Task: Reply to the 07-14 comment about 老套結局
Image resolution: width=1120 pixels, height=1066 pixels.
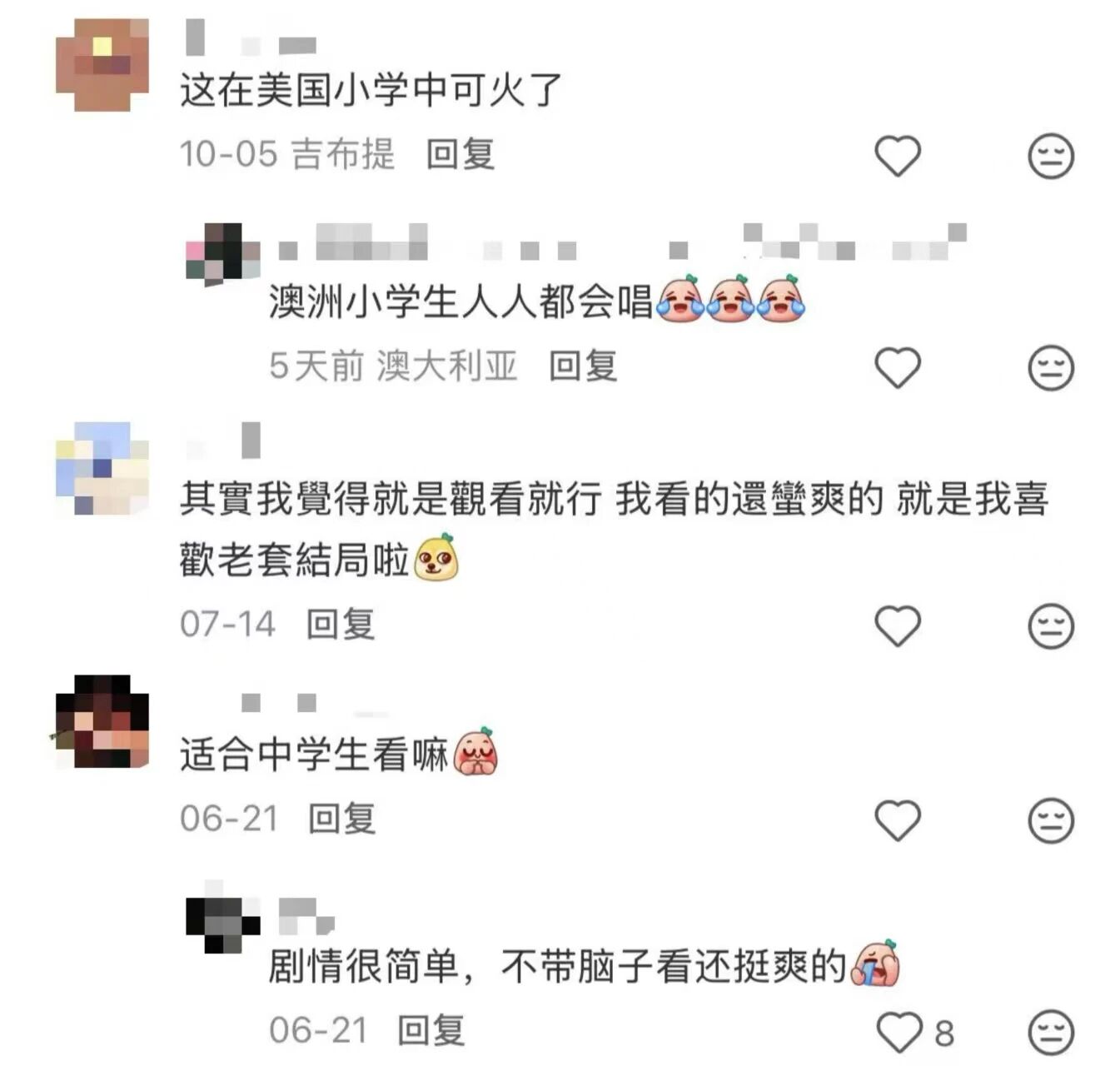Action: [x=341, y=624]
